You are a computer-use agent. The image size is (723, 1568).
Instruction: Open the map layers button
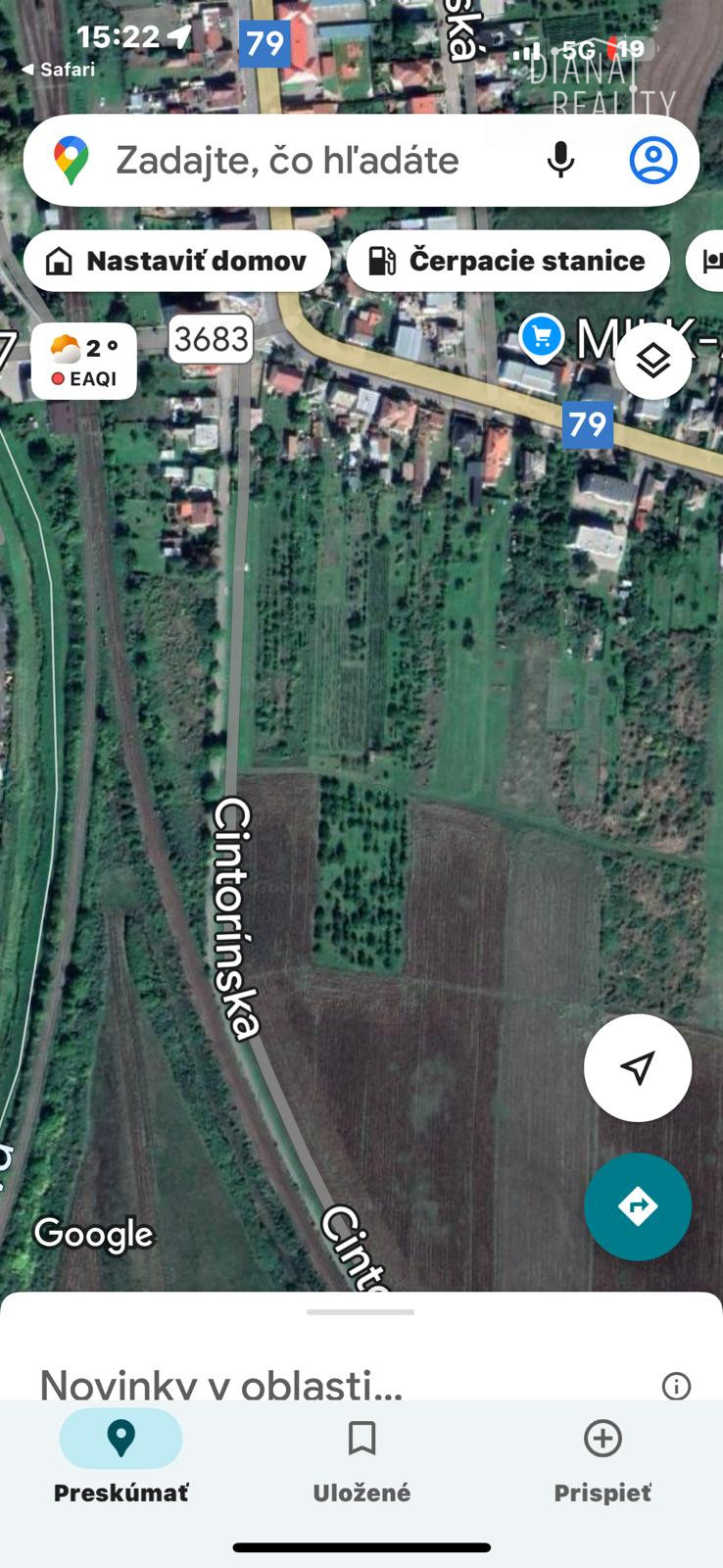pyautogui.click(x=653, y=362)
